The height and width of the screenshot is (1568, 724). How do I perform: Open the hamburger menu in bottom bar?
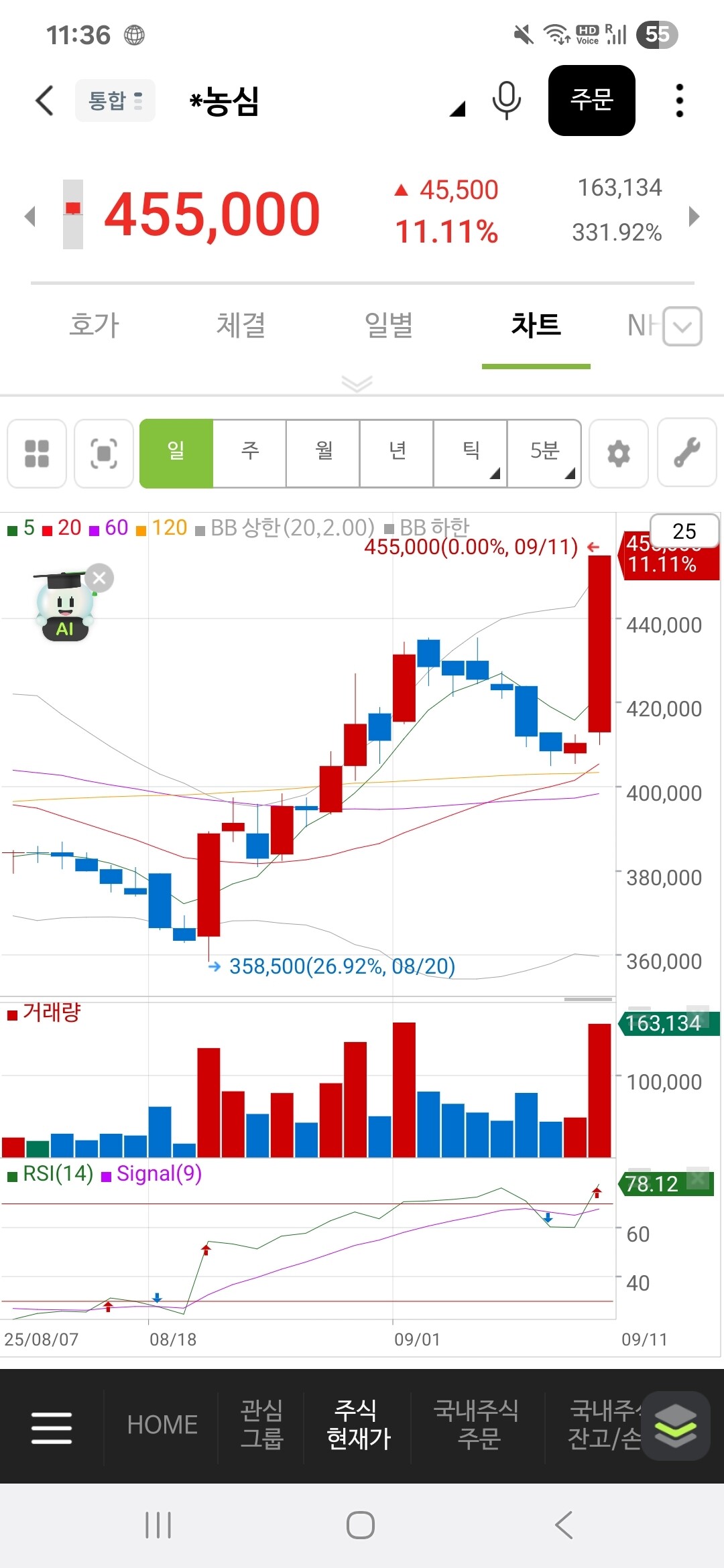tap(52, 1427)
